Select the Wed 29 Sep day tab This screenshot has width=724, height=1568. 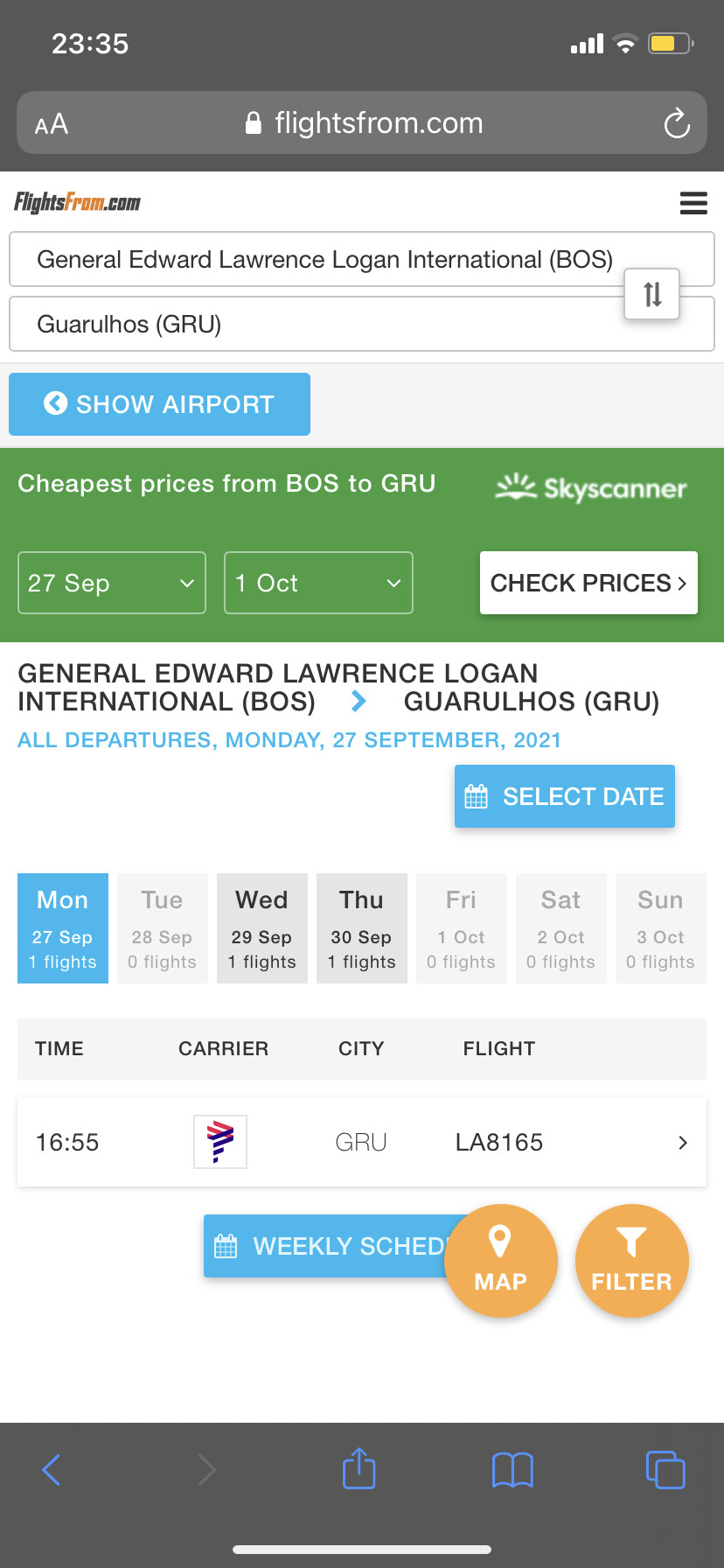(261, 928)
